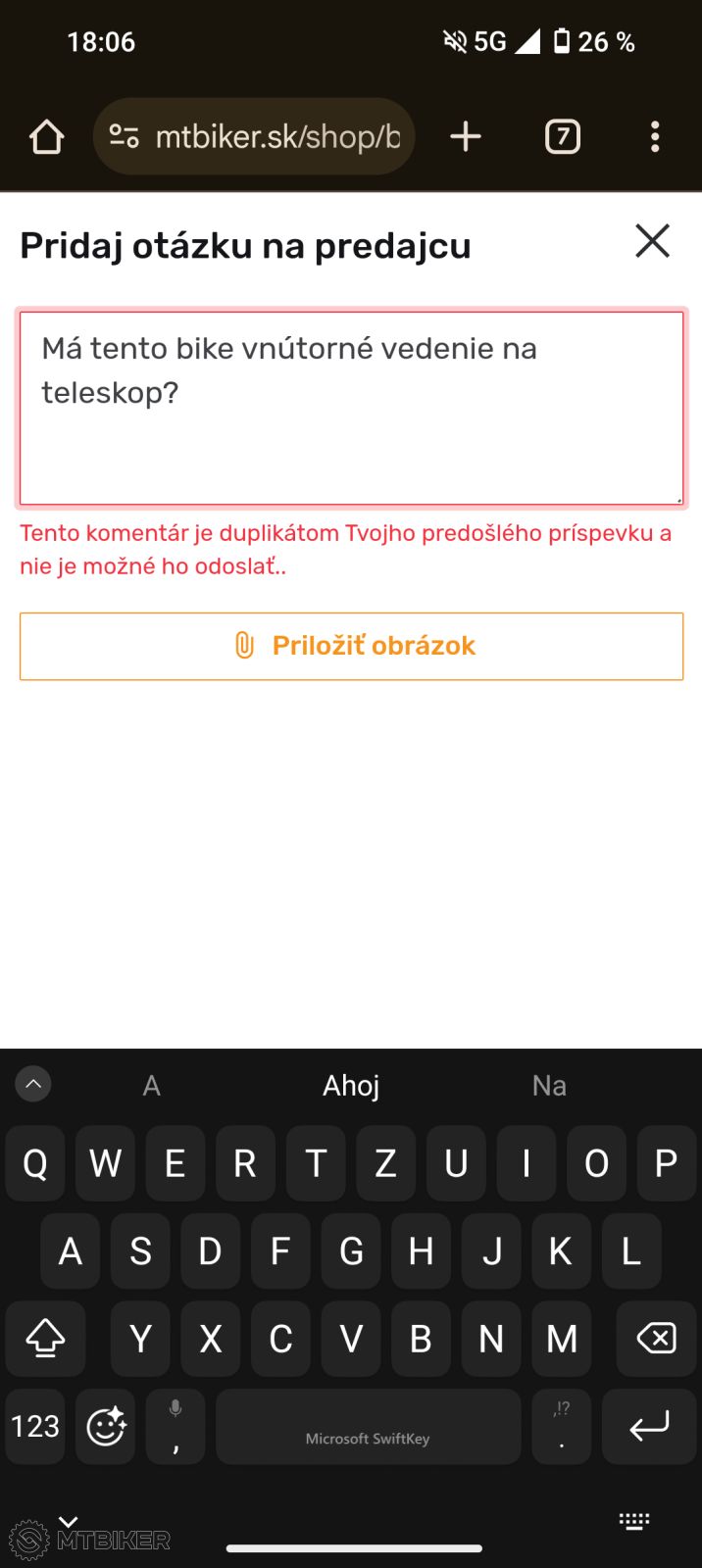Show the open tabs switcher

(x=562, y=137)
